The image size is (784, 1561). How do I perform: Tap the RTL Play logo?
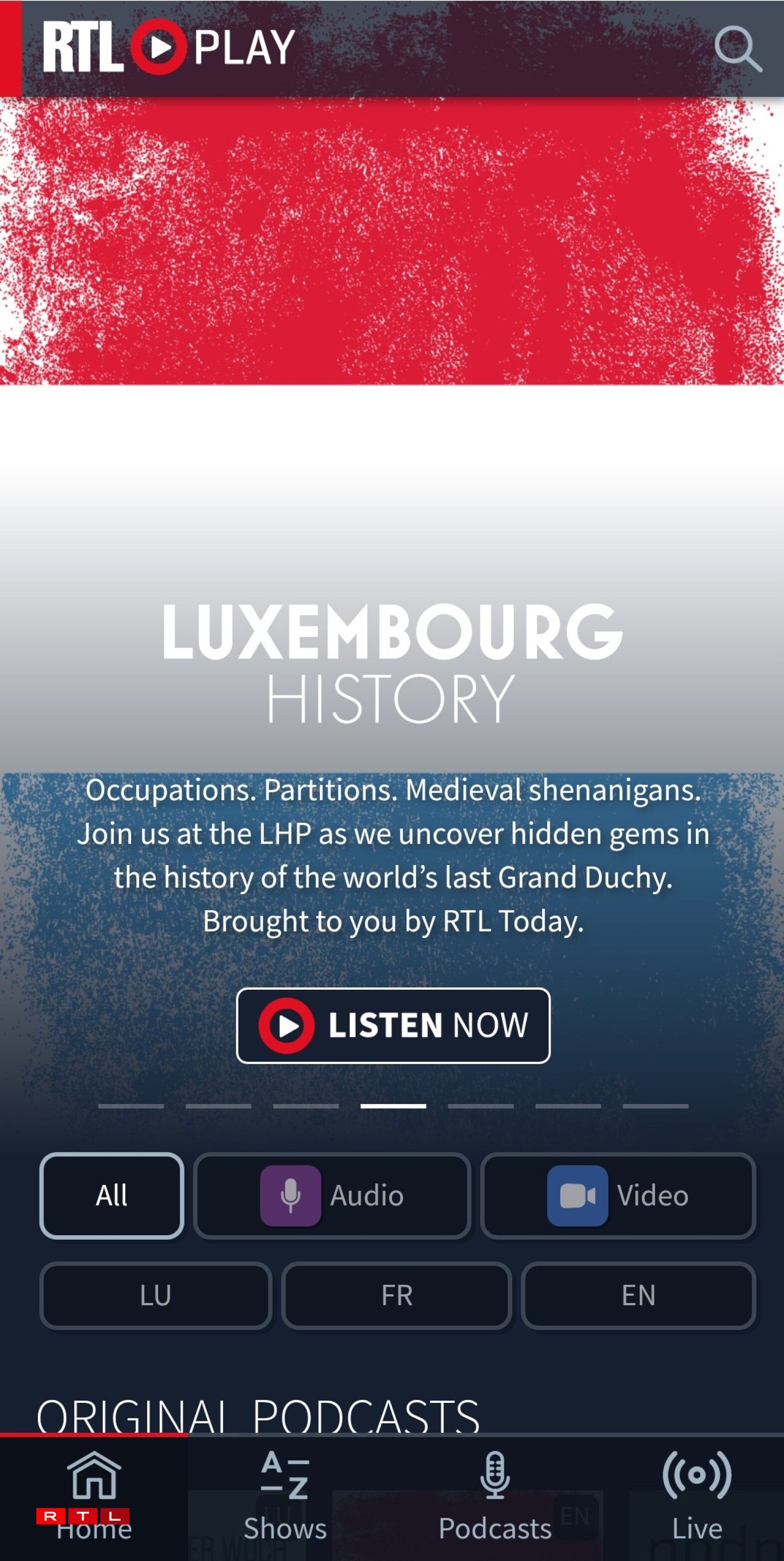169,47
